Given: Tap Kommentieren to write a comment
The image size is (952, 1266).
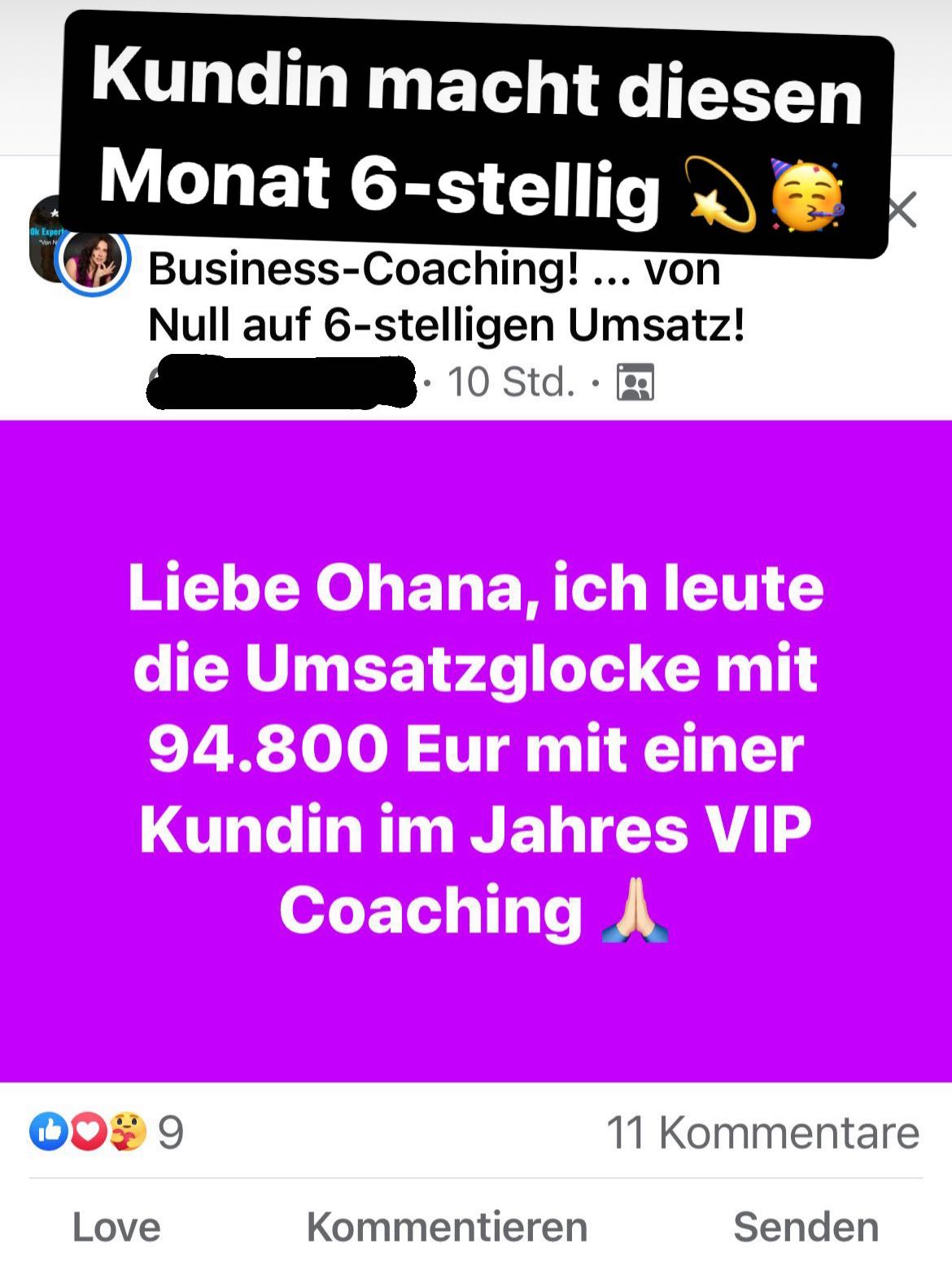Looking at the screenshot, I should pos(447,1226).
